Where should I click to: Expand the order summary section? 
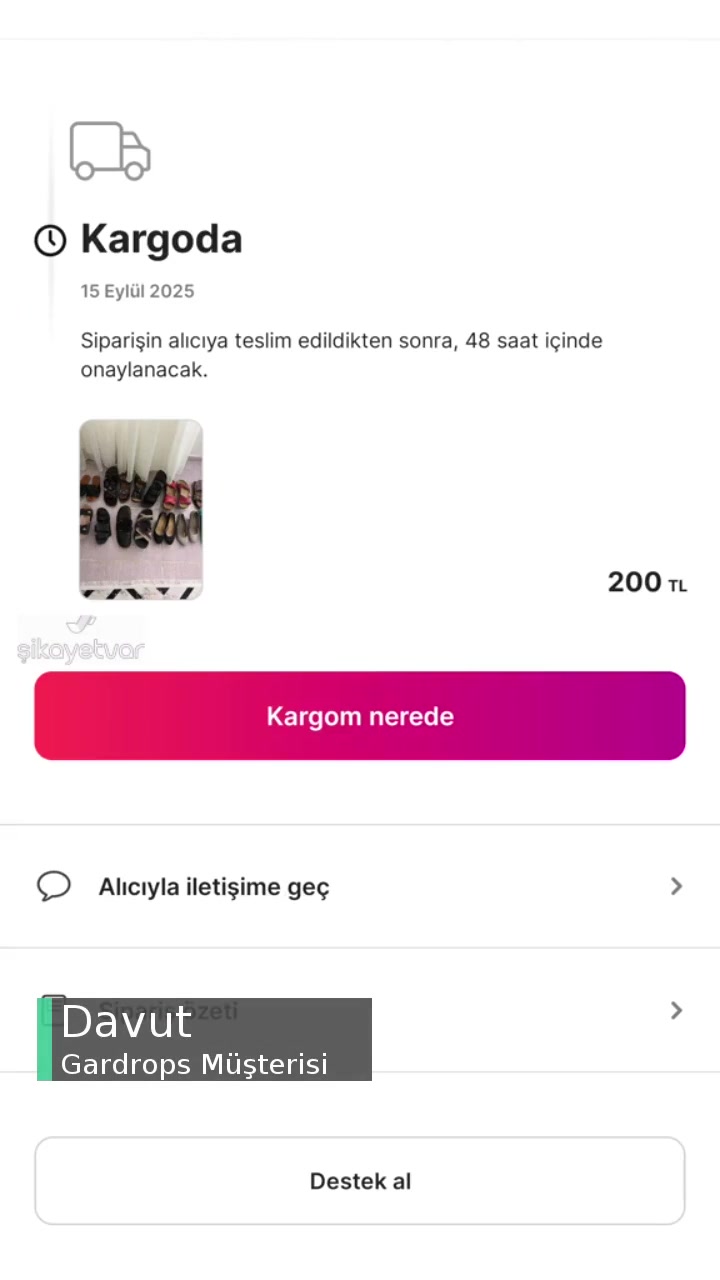[360, 1011]
